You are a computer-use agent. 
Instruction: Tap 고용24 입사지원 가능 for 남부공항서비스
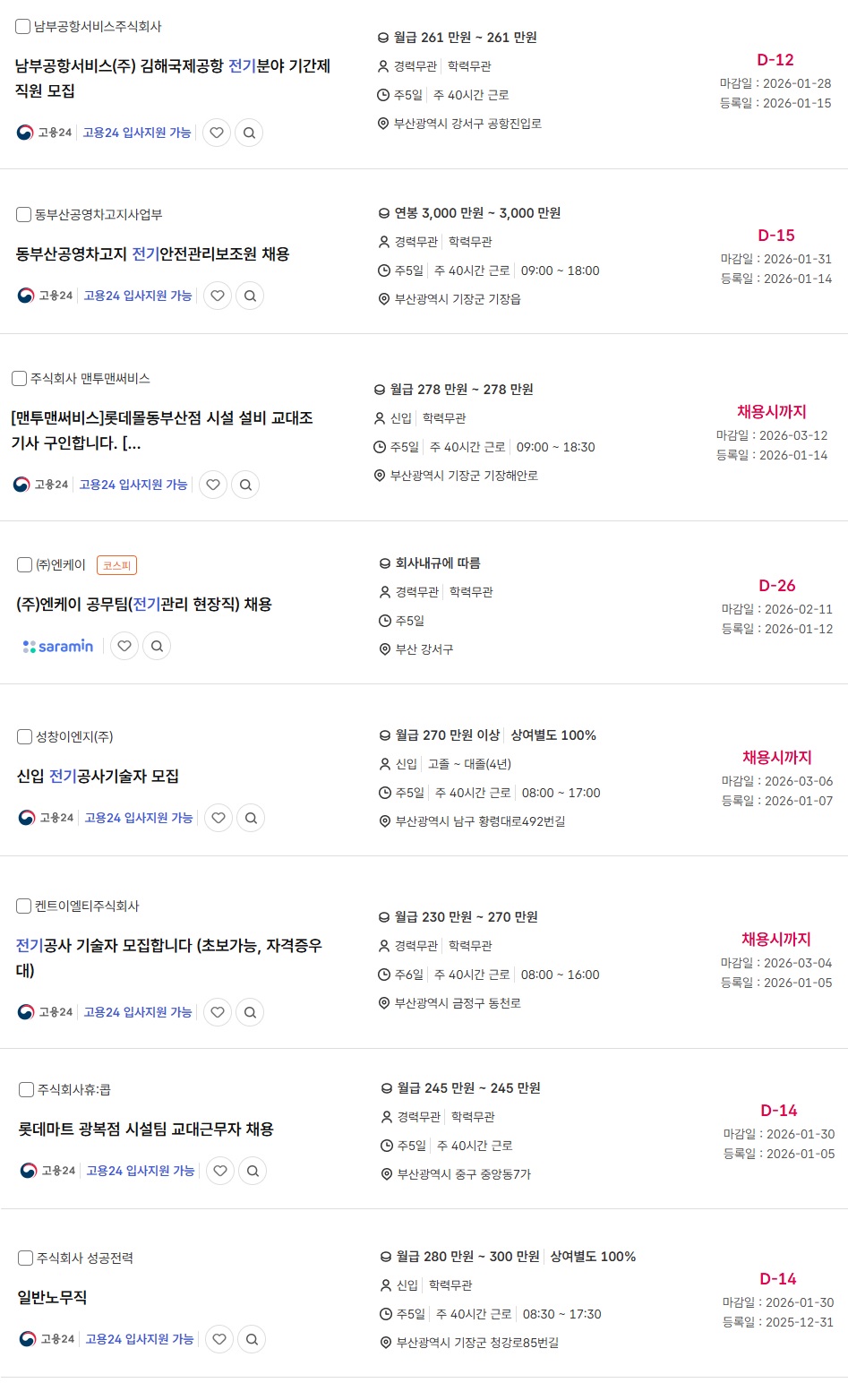(x=137, y=133)
